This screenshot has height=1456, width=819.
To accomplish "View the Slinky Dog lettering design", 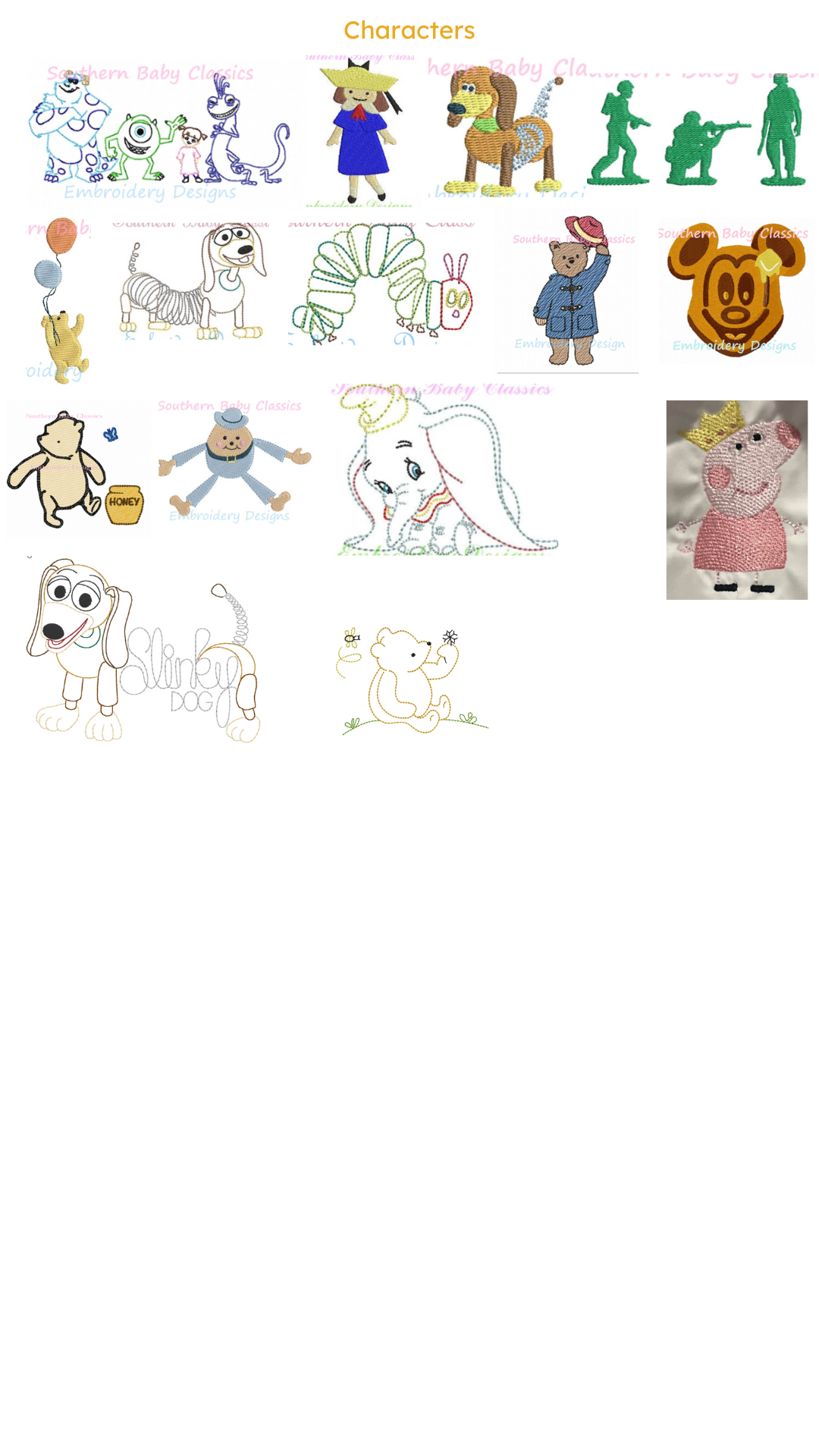I will pyautogui.click(x=144, y=652).
